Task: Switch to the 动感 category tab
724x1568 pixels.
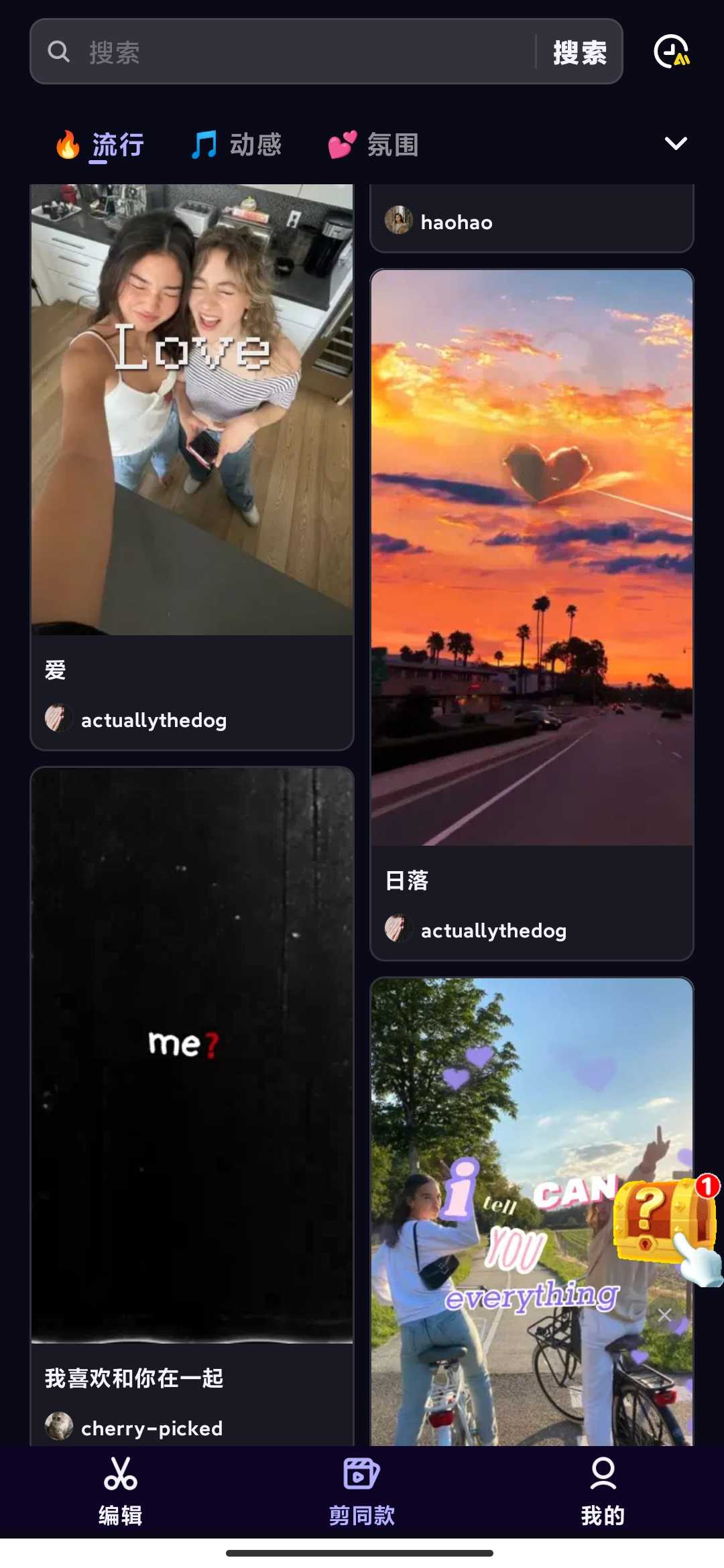Action: tap(237, 145)
